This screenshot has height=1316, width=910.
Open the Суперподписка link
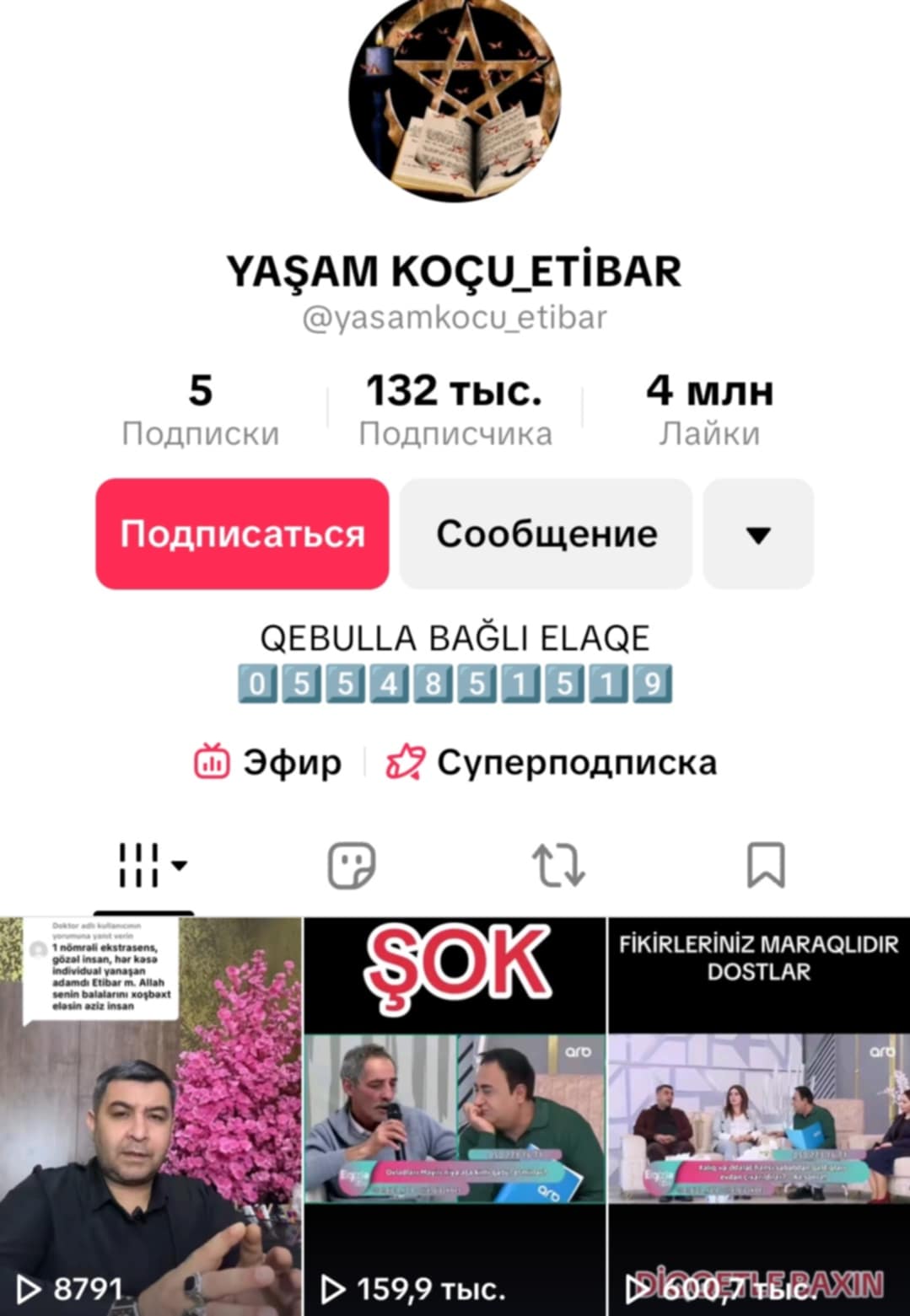pyautogui.click(x=552, y=762)
